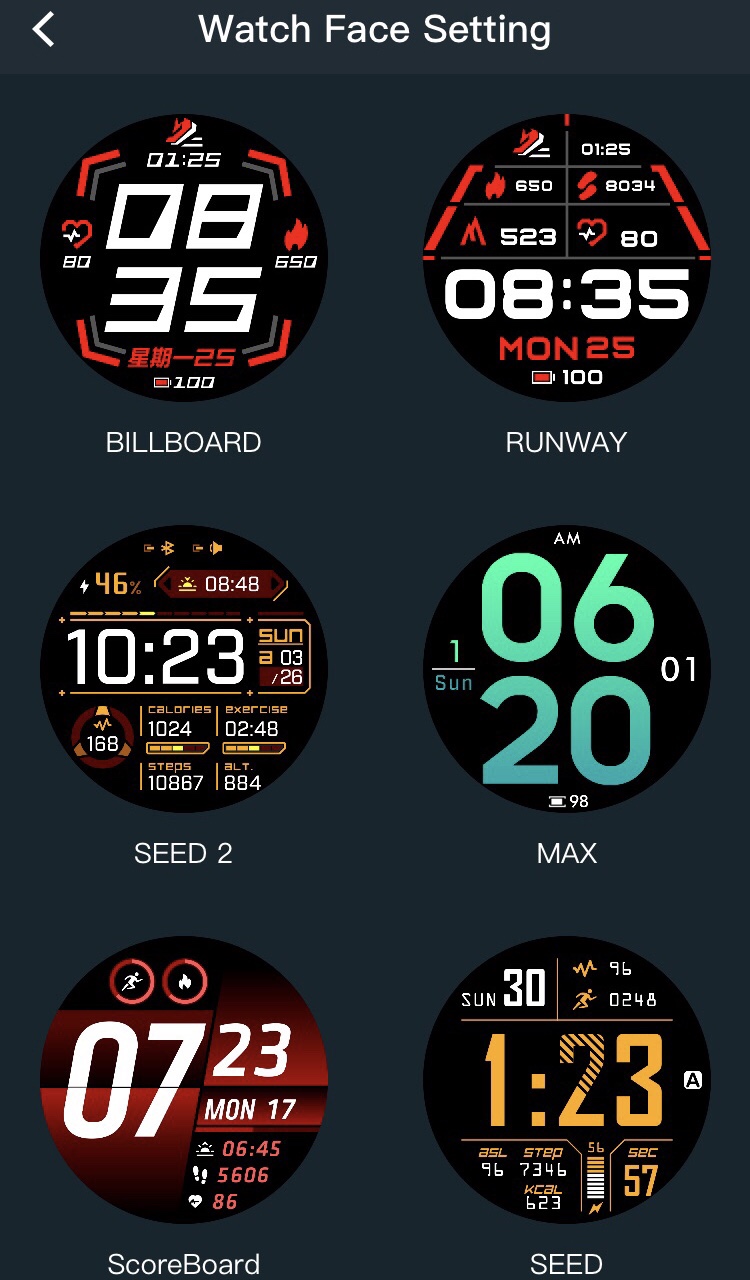Select the BILLBOARD watch face

[x=184, y=258]
